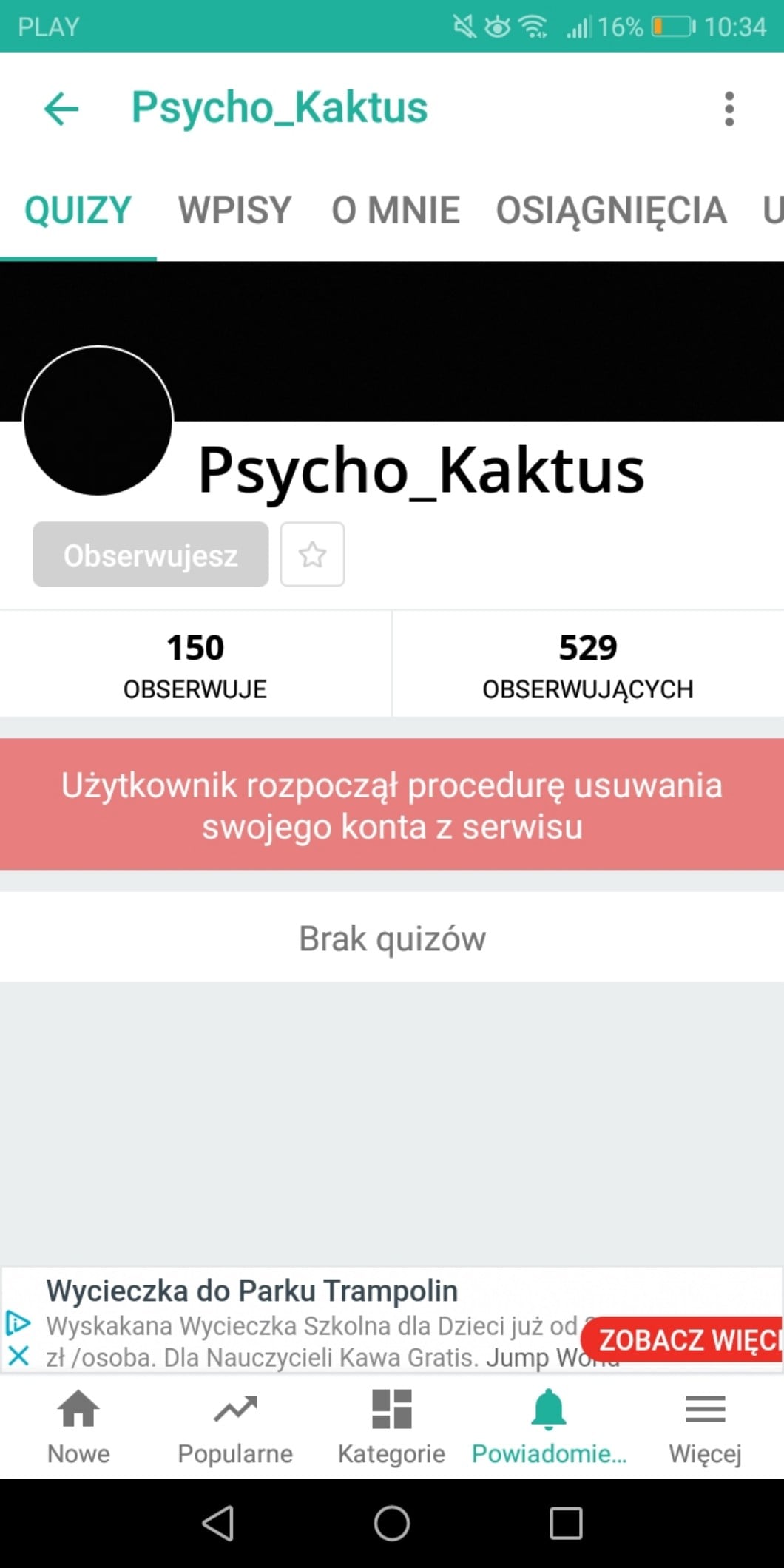View the 529 OBSERWUJĄCYCH list
Viewport: 784px width, 1568px height.
point(588,664)
